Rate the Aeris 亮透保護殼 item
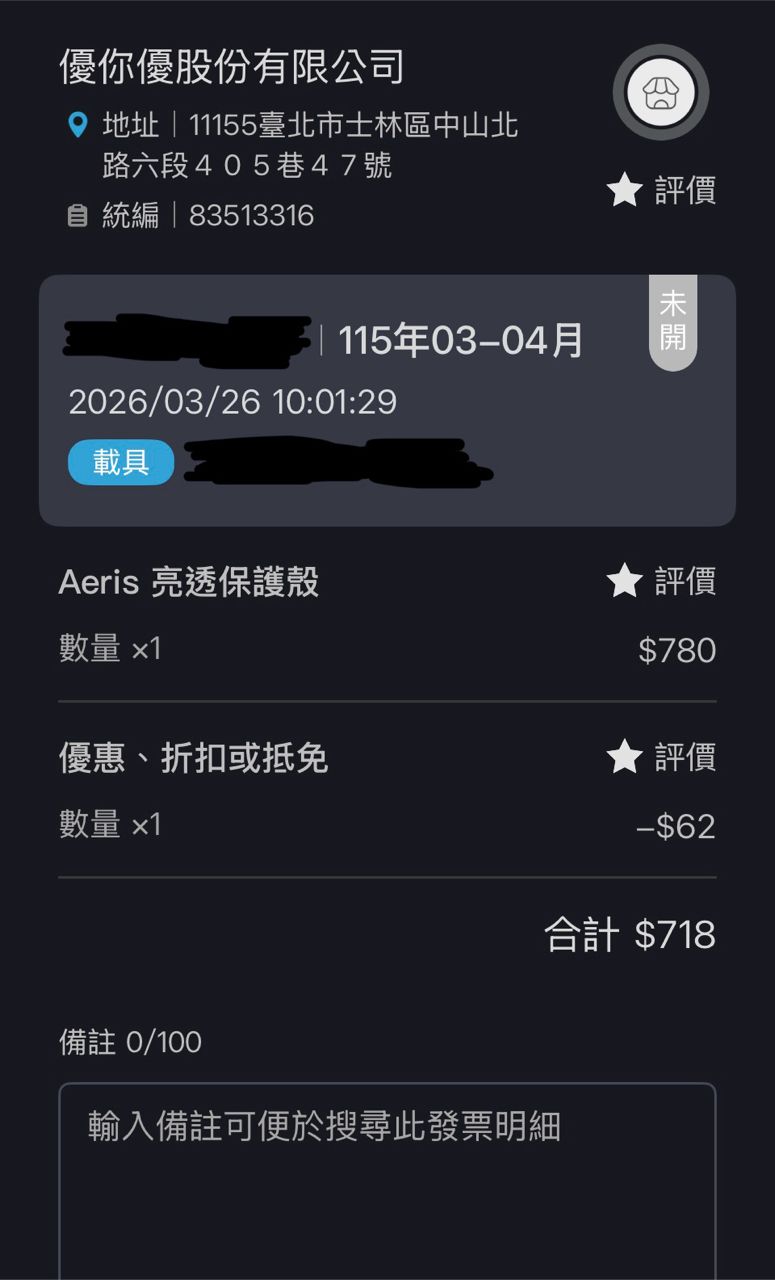Viewport: 775px width, 1280px height. point(662,581)
